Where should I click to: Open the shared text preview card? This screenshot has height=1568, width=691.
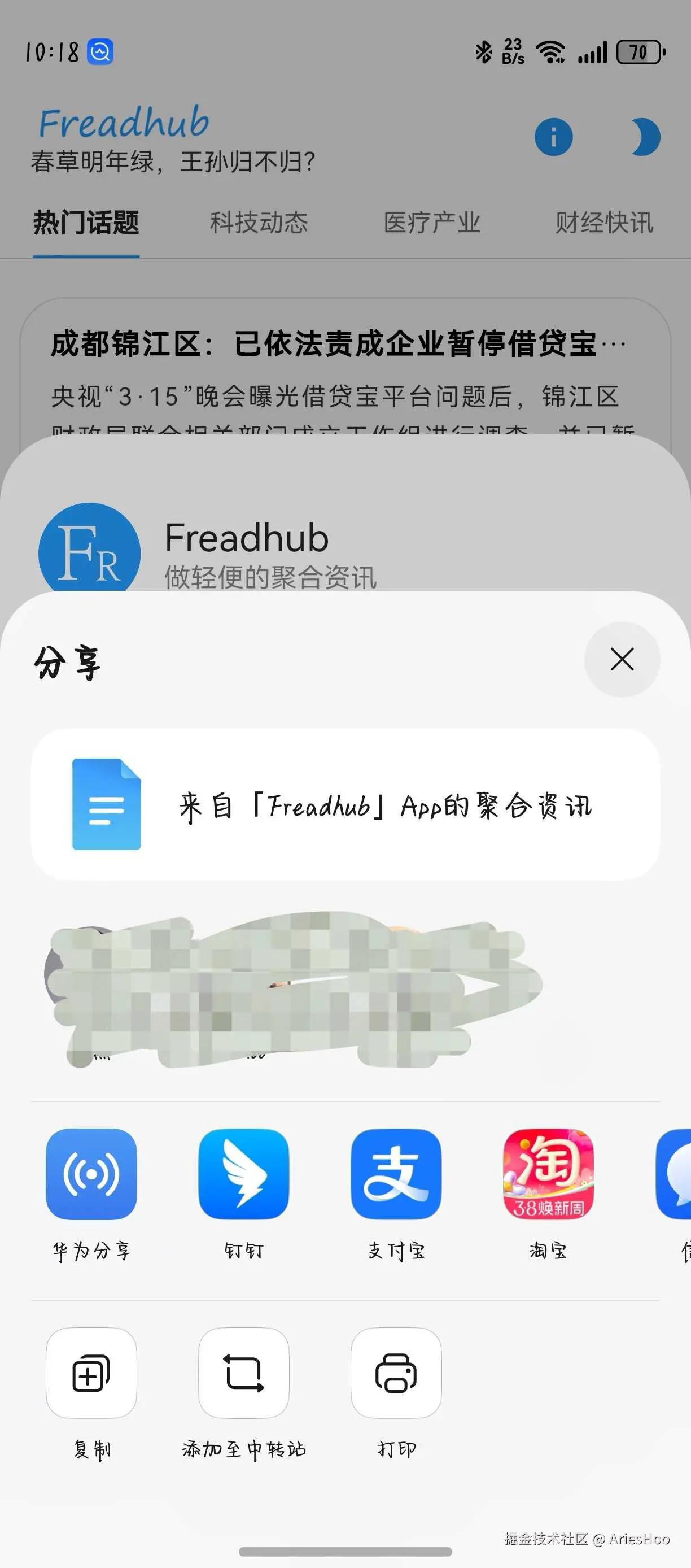point(345,804)
